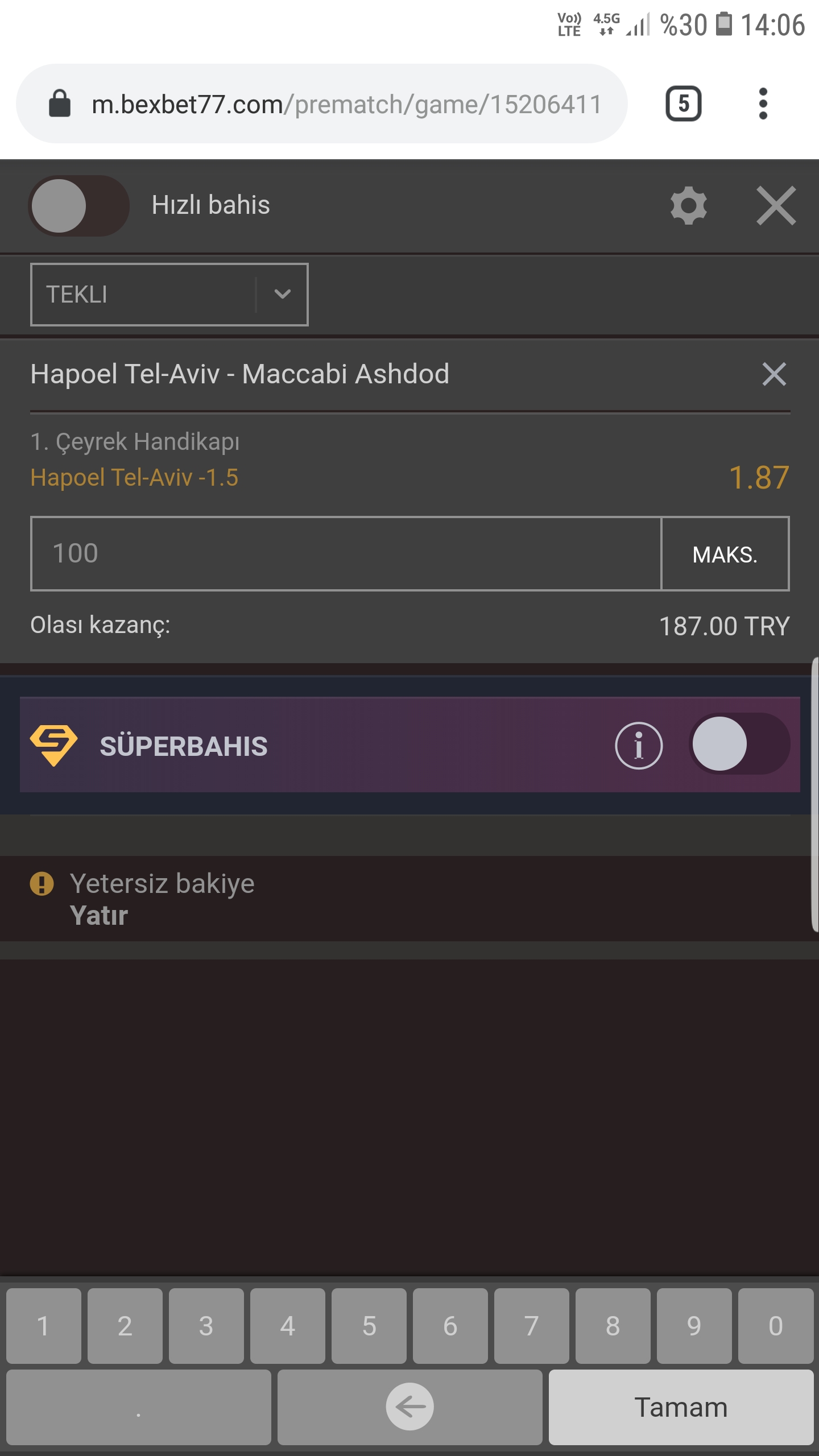
Task: Hit the keypad backspace arrow
Action: click(x=409, y=1408)
